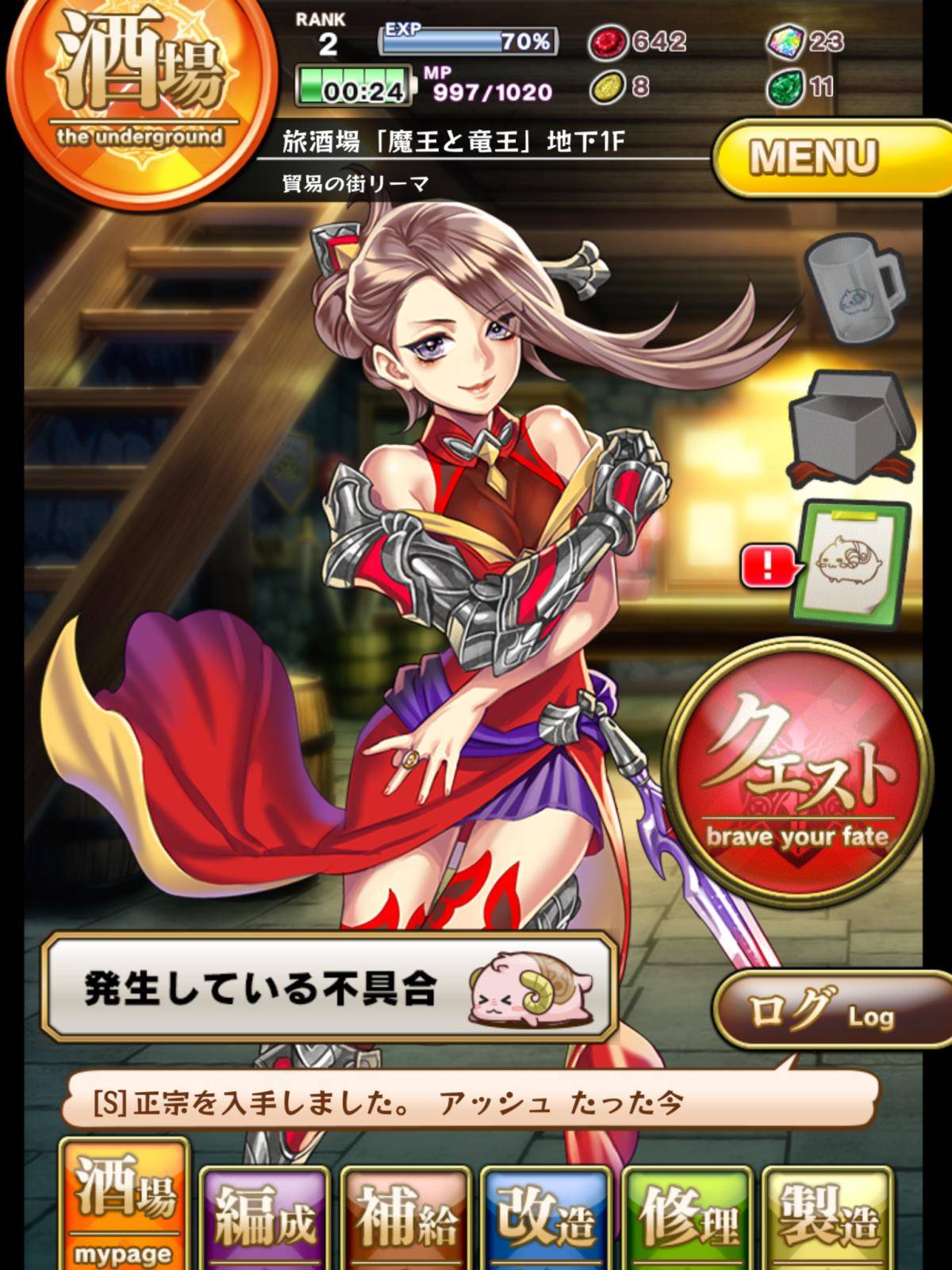
Task: Open the ログ Log button
Action: [833, 1014]
